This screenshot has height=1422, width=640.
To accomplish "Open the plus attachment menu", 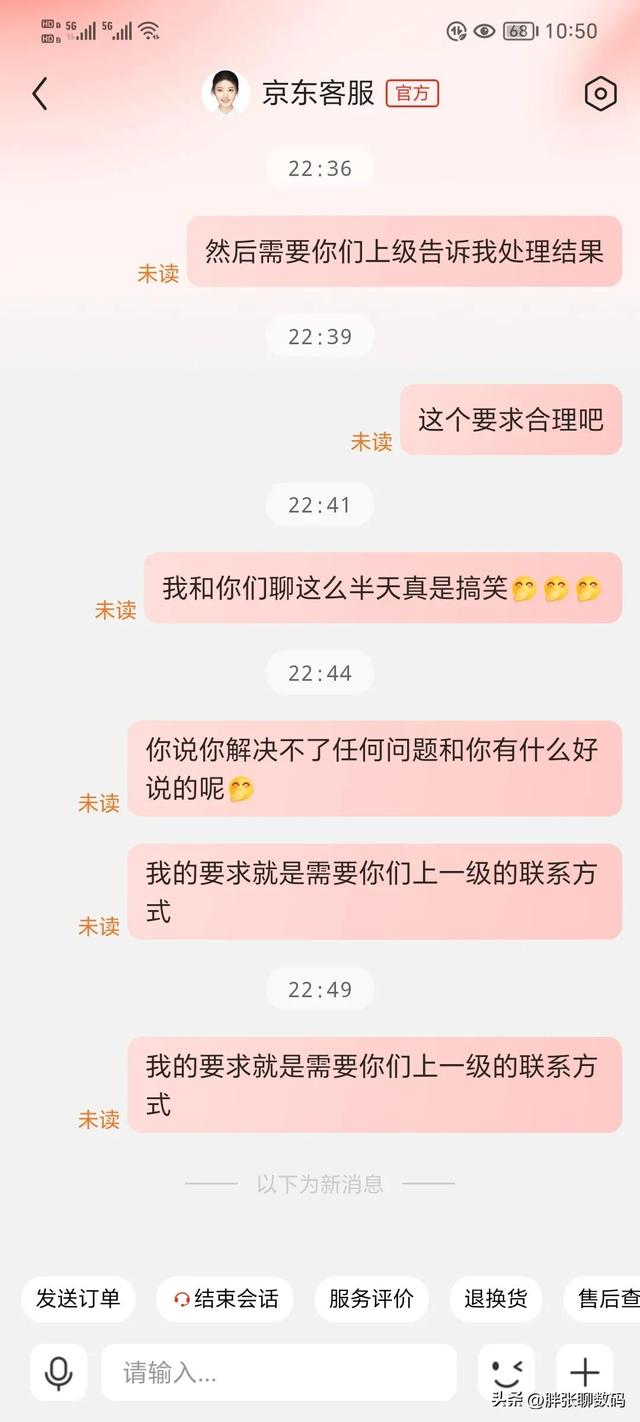I will 585,1372.
